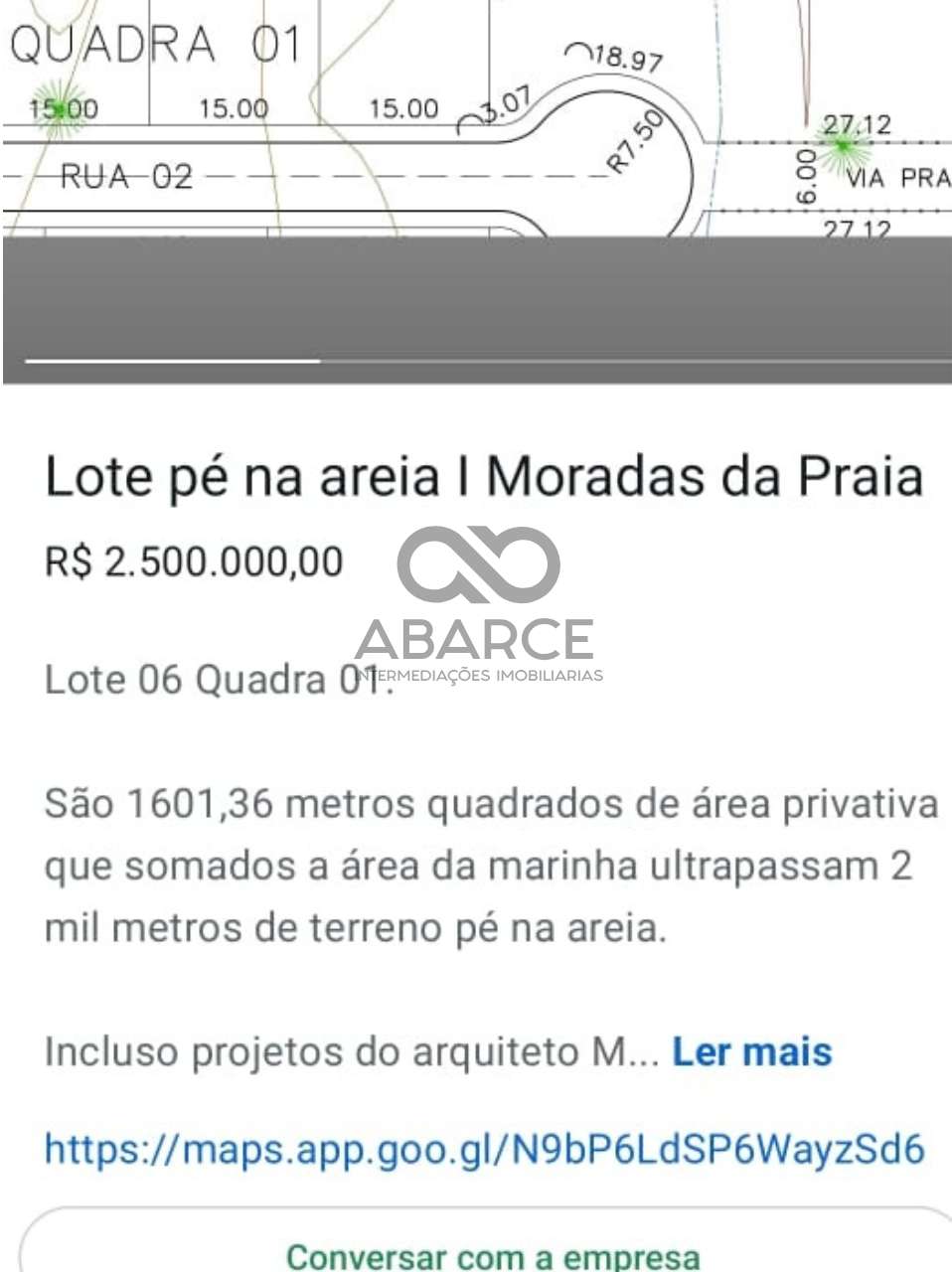Open the lot plan image
This screenshot has height=1272, width=952.
tap(477, 119)
